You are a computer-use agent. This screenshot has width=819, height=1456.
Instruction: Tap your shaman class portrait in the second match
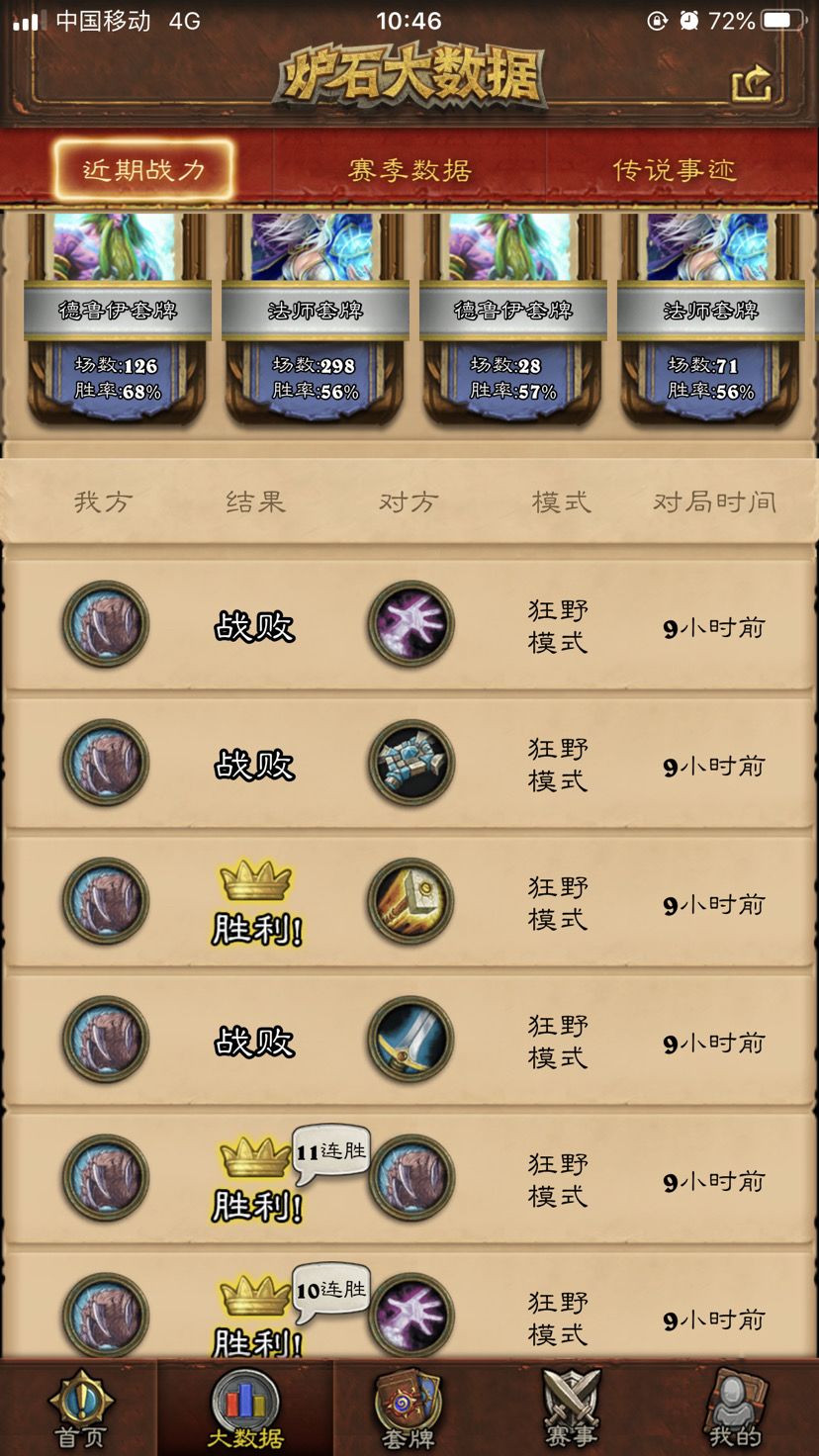pyautogui.click(x=105, y=764)
